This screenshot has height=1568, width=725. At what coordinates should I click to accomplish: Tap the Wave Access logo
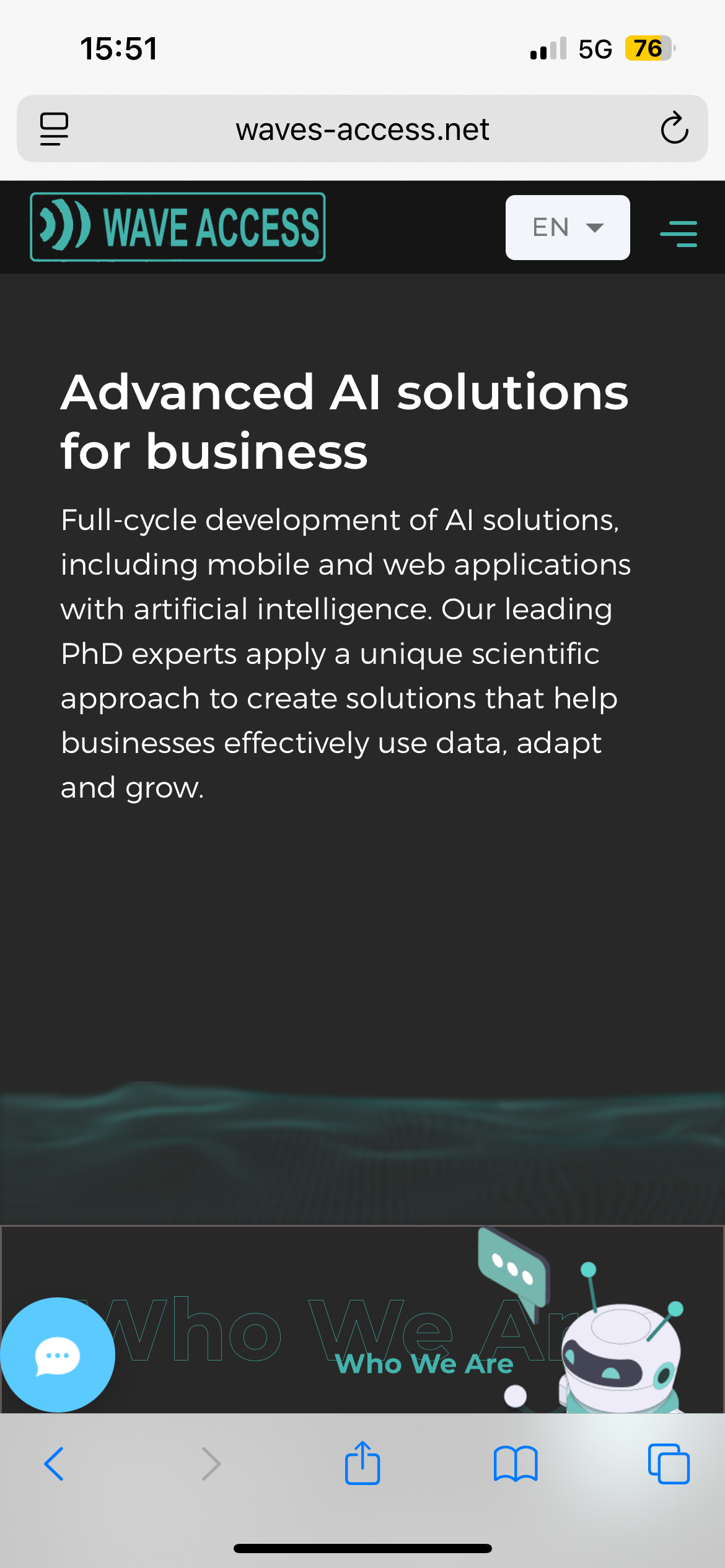(x=178, y=227)
